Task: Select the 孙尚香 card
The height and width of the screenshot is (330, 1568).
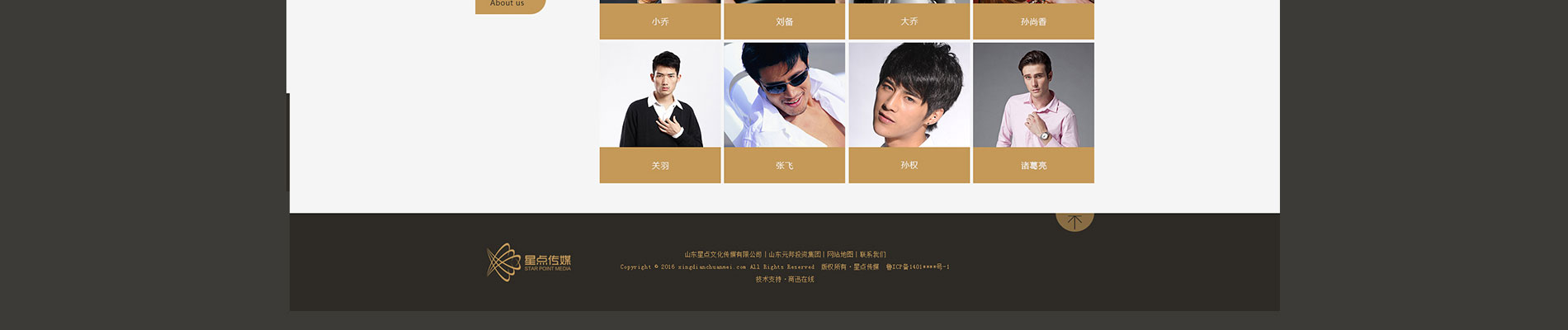Action: pyautogui.click(x=1033, y=21)
